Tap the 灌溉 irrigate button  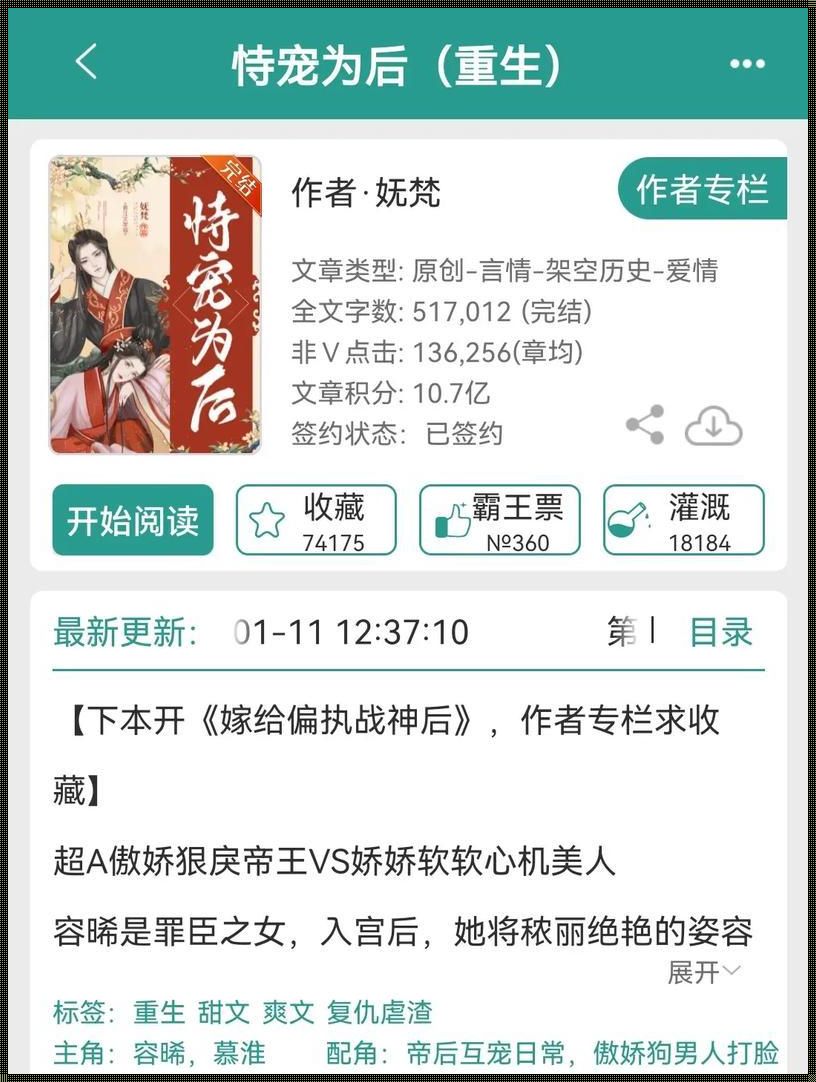tap(683, 520)
